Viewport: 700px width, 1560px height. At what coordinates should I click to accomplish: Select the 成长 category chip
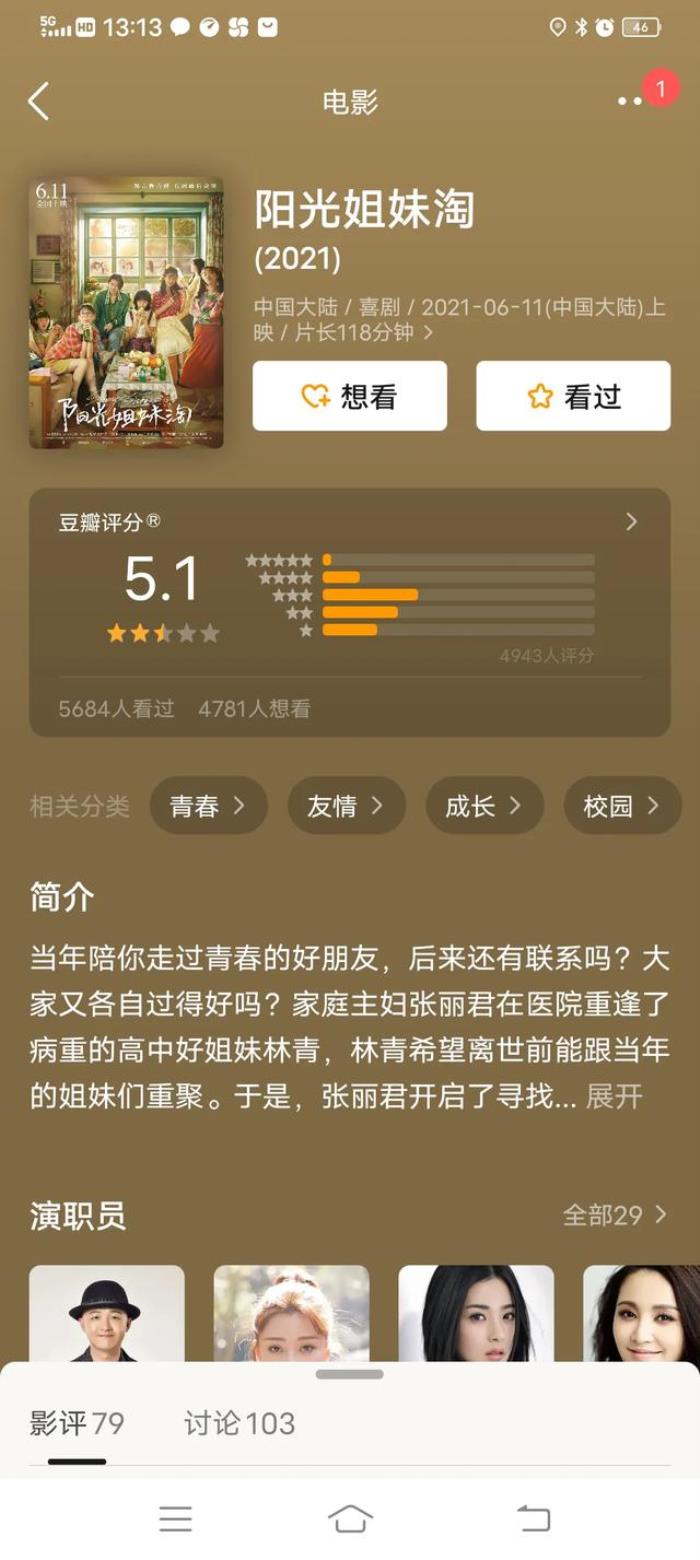(x=484, y=806)
